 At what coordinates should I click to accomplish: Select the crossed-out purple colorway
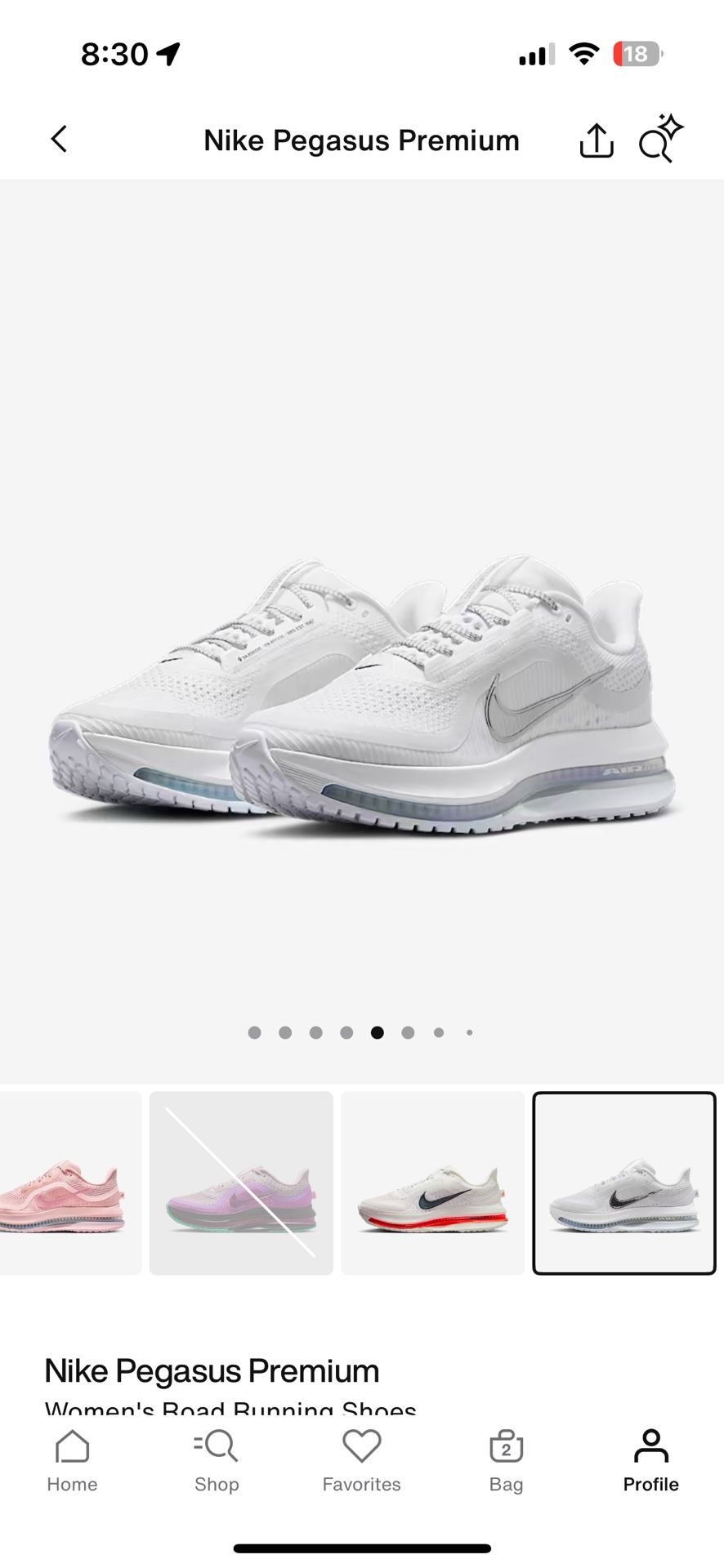pyautogui.click(x=241, y=1183)
